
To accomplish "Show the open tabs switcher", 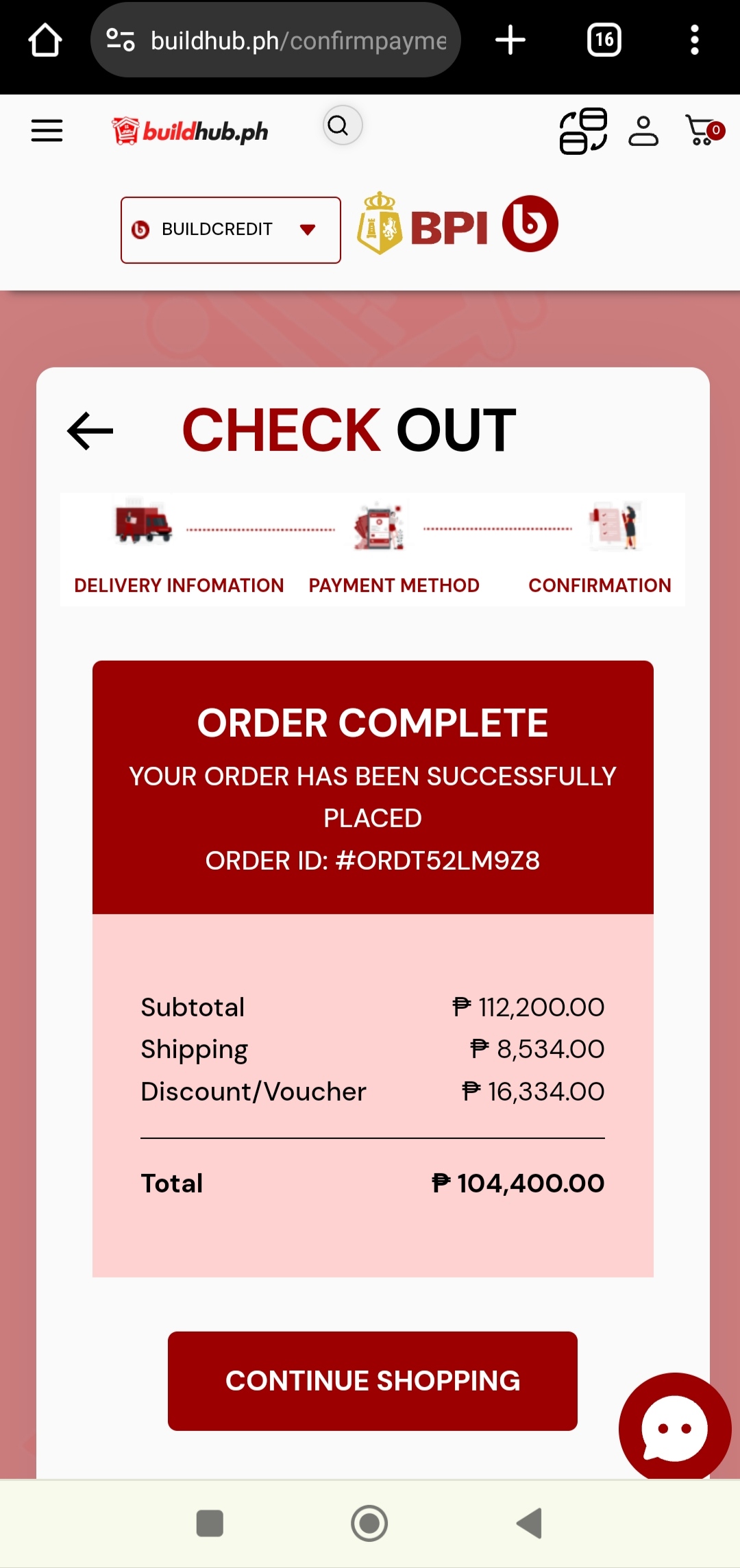I will click(x=604, y=40).
